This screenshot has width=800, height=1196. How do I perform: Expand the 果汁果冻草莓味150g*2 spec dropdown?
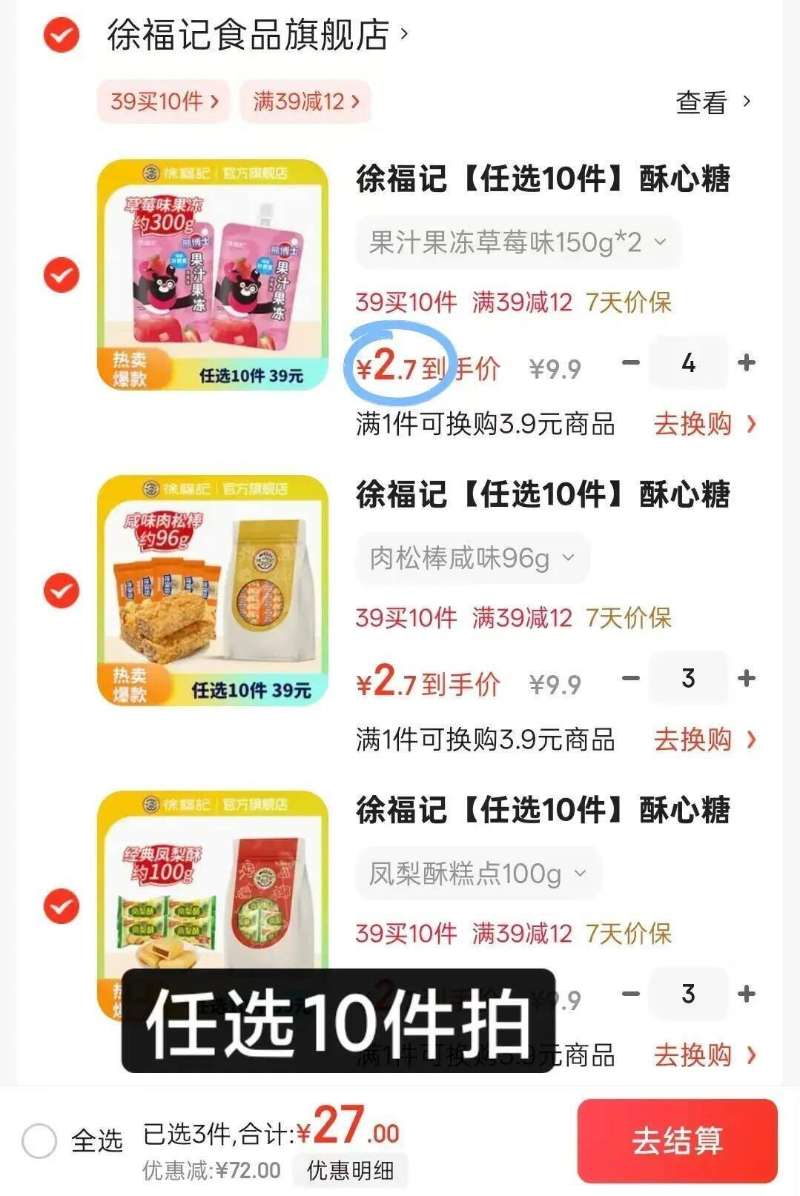[x=513, y=241]
